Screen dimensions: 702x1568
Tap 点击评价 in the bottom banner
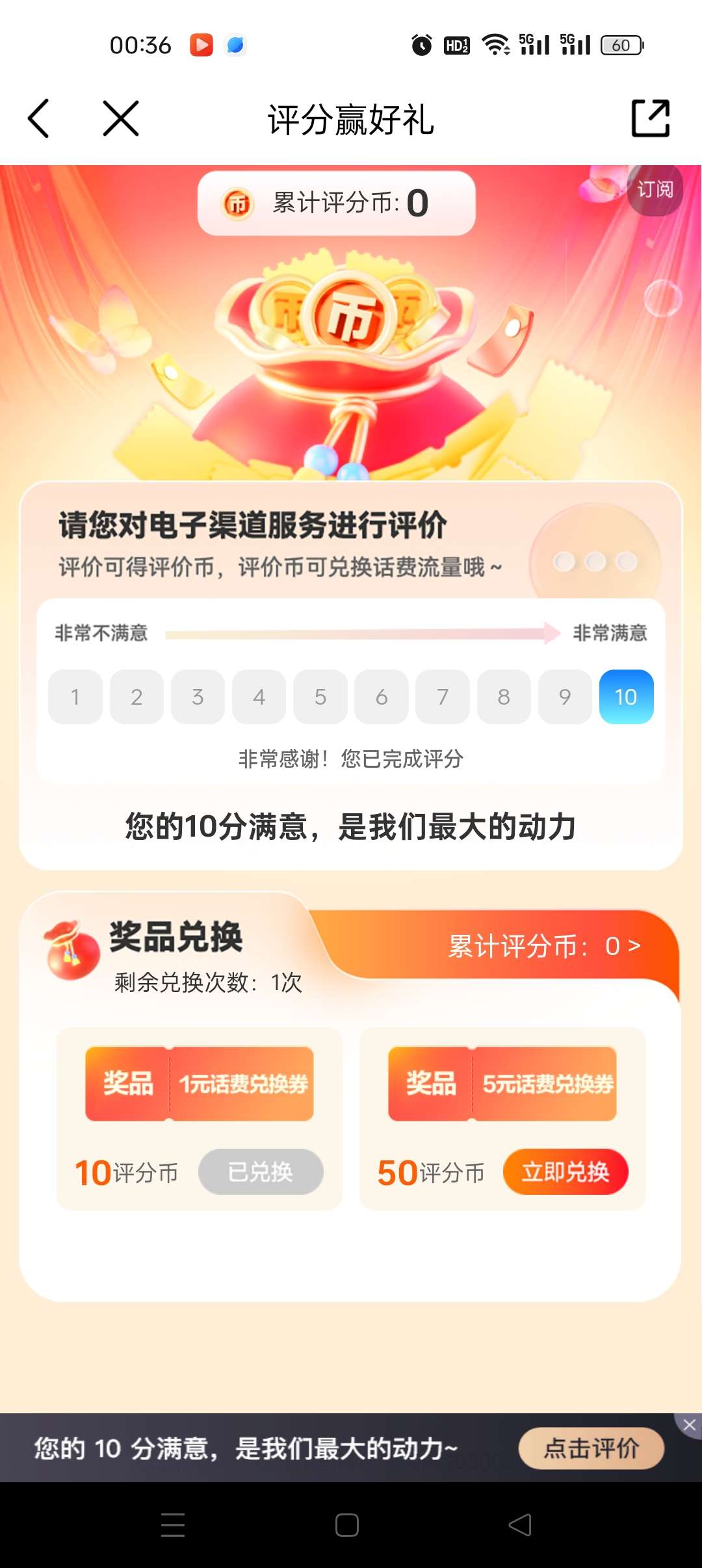click(591, 1448)
